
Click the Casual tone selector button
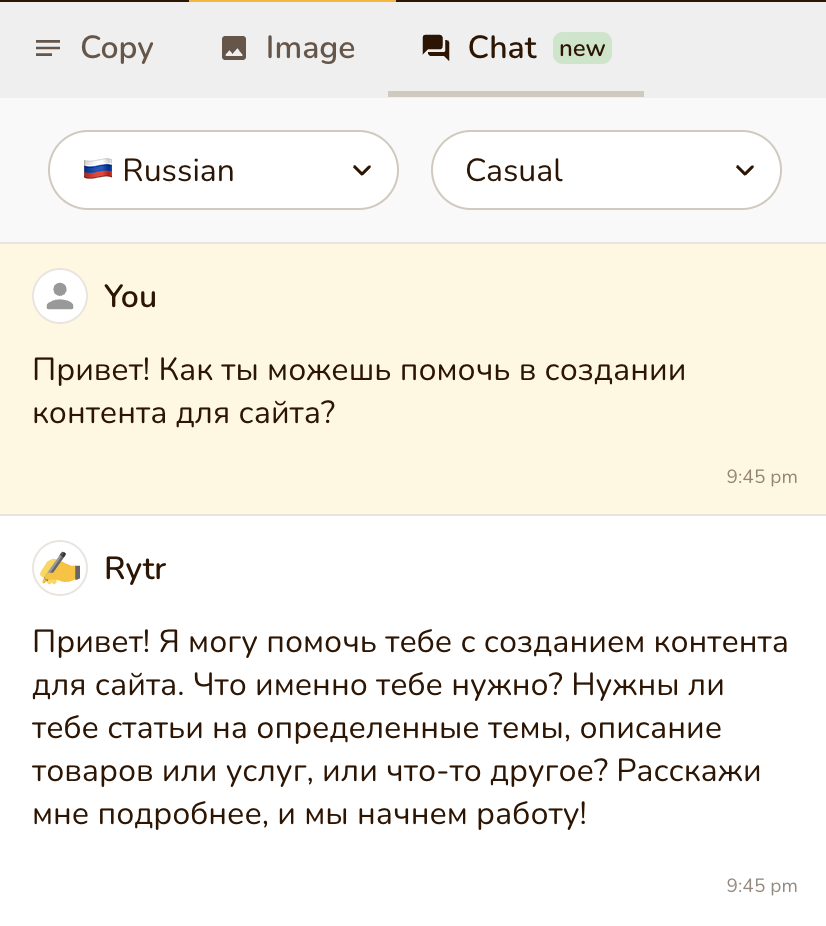pos(606,170)
